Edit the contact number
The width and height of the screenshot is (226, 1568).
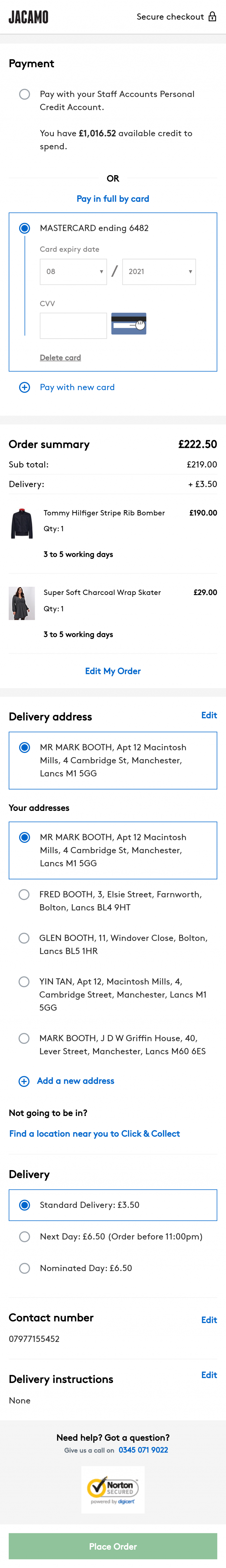(x=209, y=1320)
